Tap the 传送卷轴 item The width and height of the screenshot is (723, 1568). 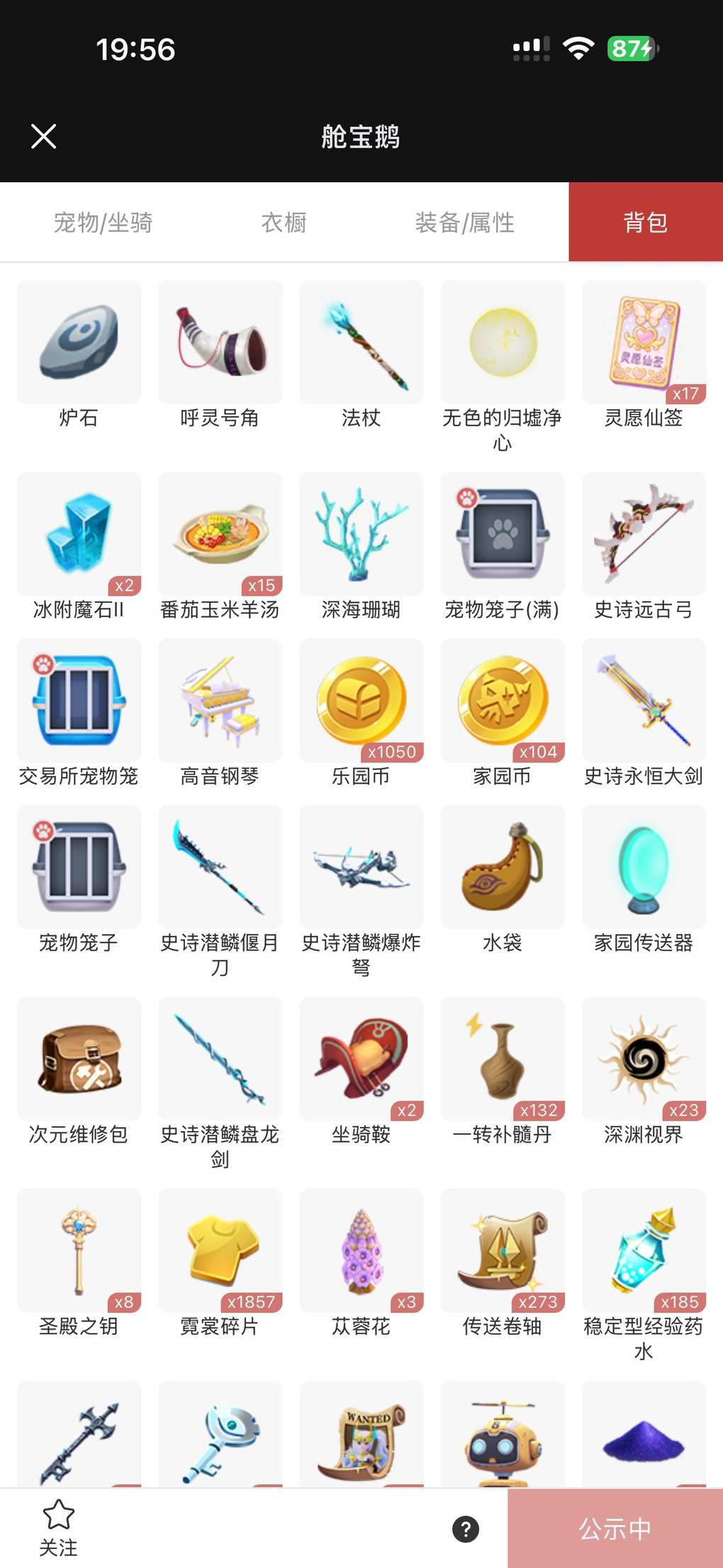click(502, 1251)
